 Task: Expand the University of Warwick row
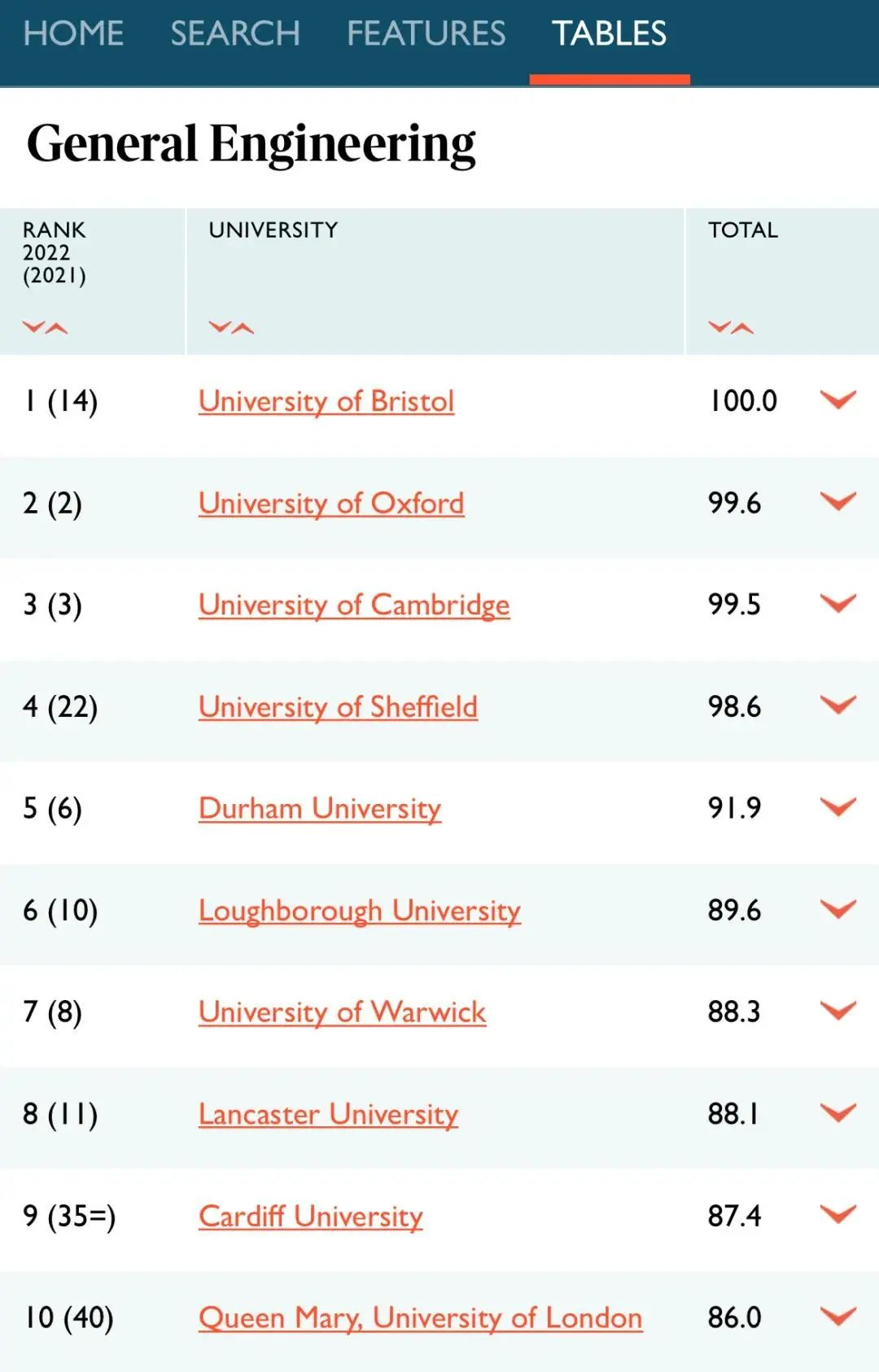tap(838, 1011)
